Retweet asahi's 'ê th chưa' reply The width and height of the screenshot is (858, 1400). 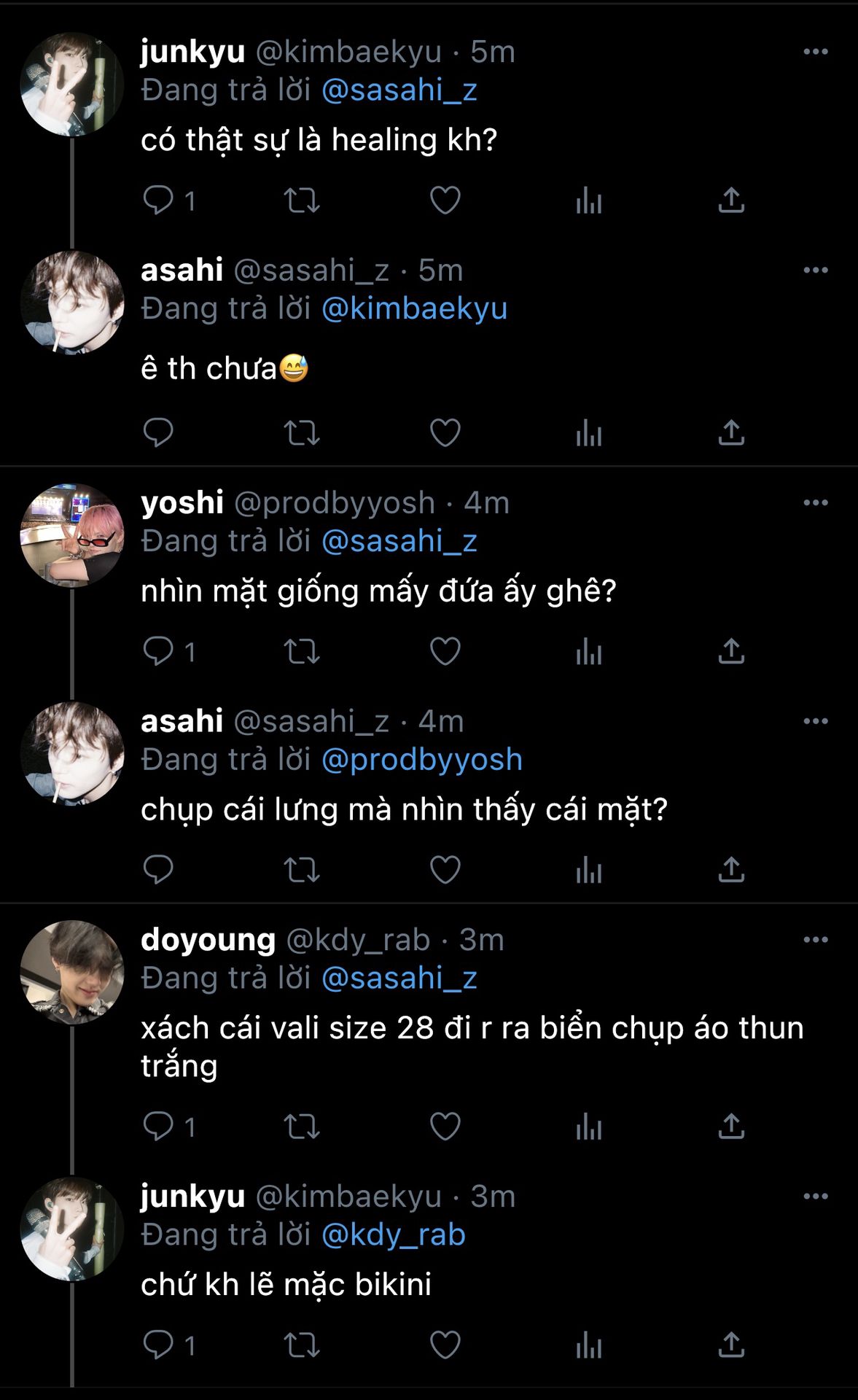click(x=301, y=432)
